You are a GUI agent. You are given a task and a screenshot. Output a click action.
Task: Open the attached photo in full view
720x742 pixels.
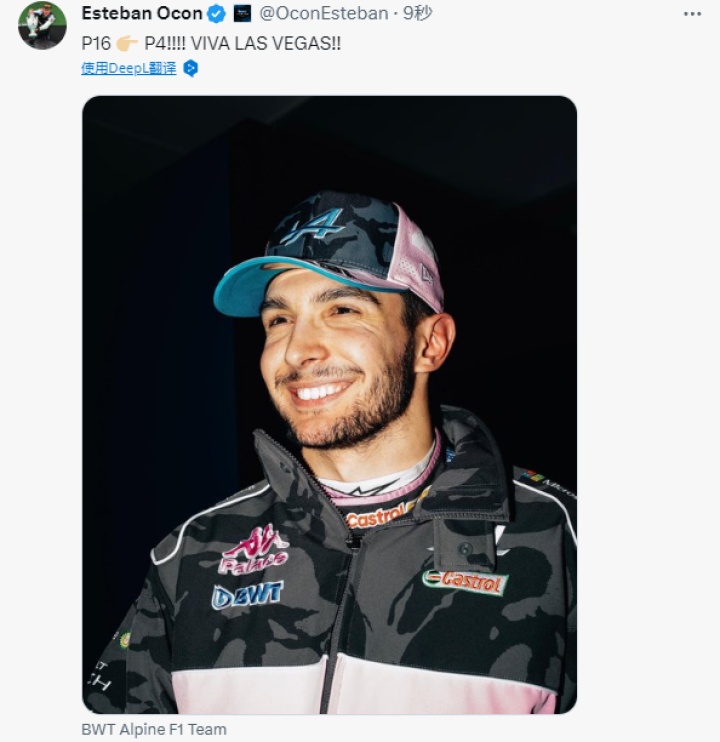[329, 405]
